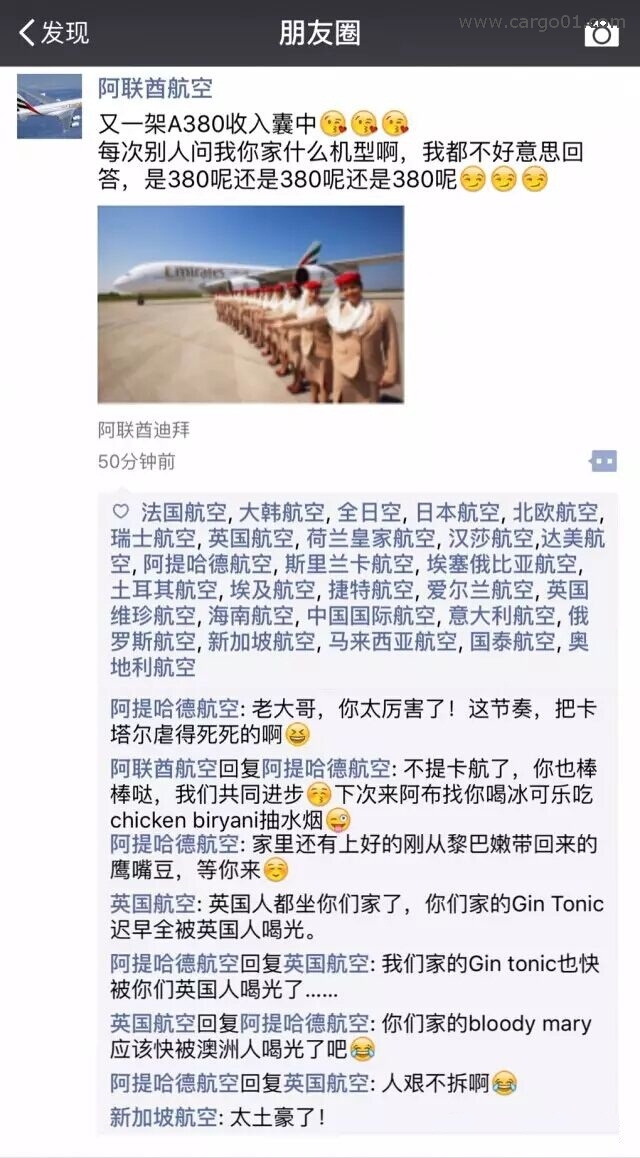
Task: Open the camera to post a moment
Action: tap(601, 34)
